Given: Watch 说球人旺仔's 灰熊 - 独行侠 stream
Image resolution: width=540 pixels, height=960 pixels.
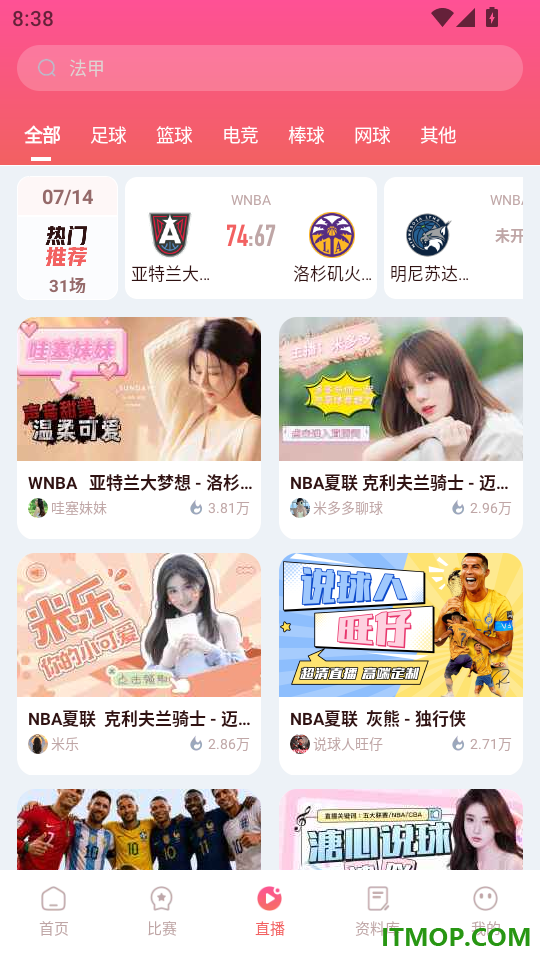Looking at the screenshot, I should 401,664.
